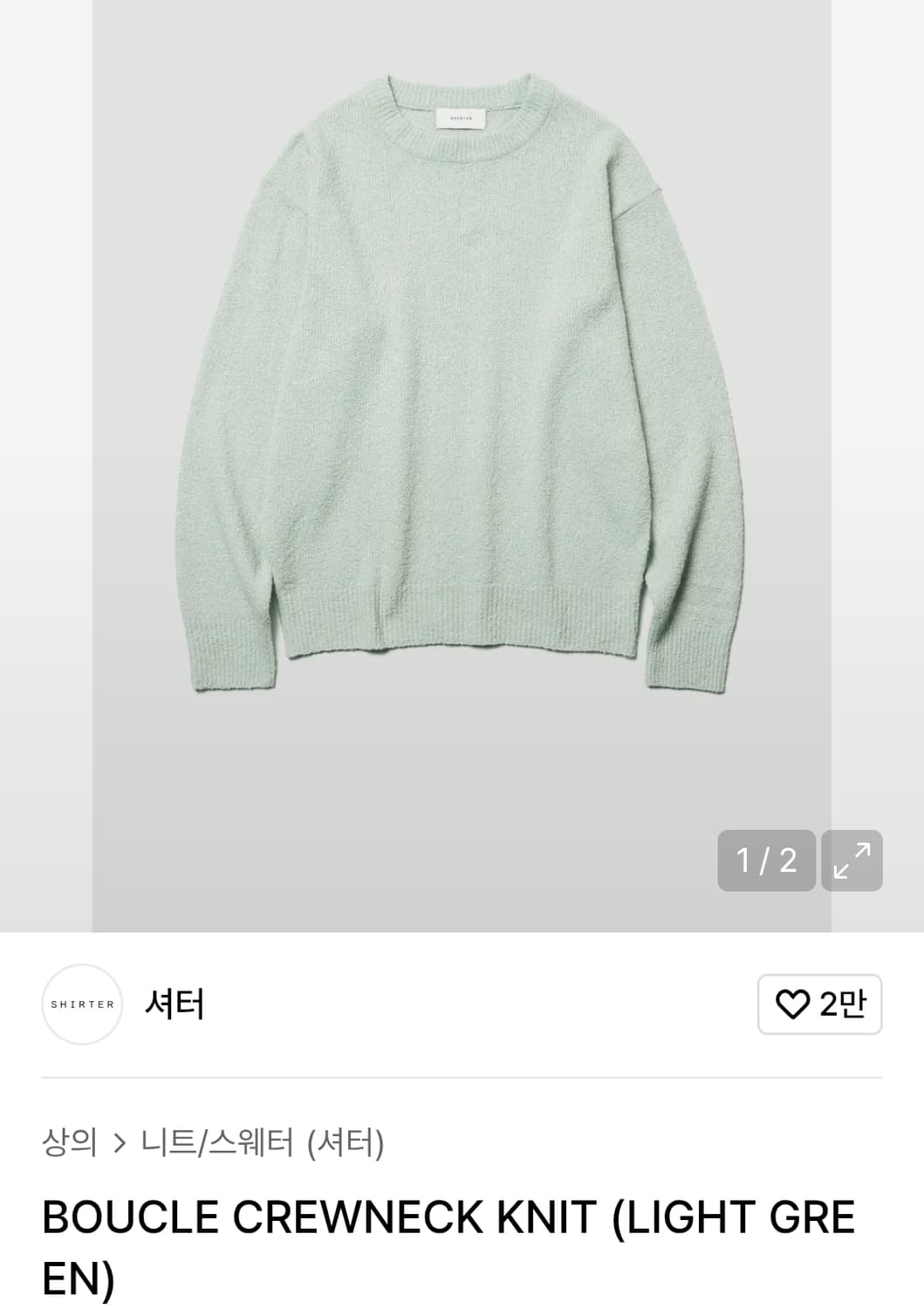Tap the SHIRTER circular brand logo
924x1309 pixels.
tap(82, 1004)
